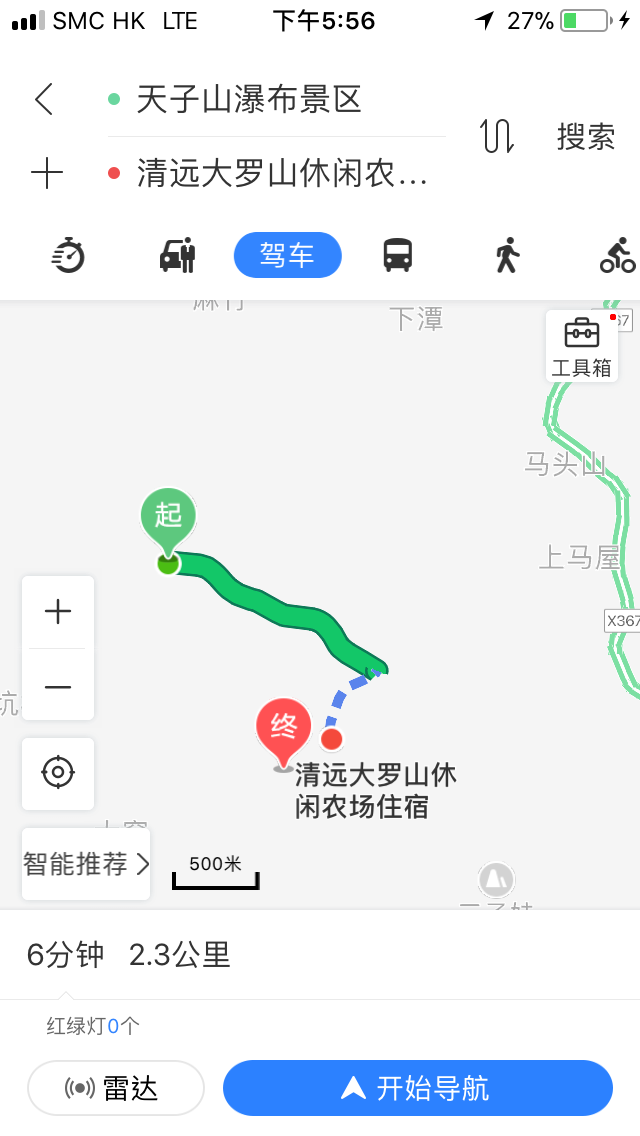The image size is (640, 1136).
Task: Switch to the walking tab
Action: [x=507, y=255]
